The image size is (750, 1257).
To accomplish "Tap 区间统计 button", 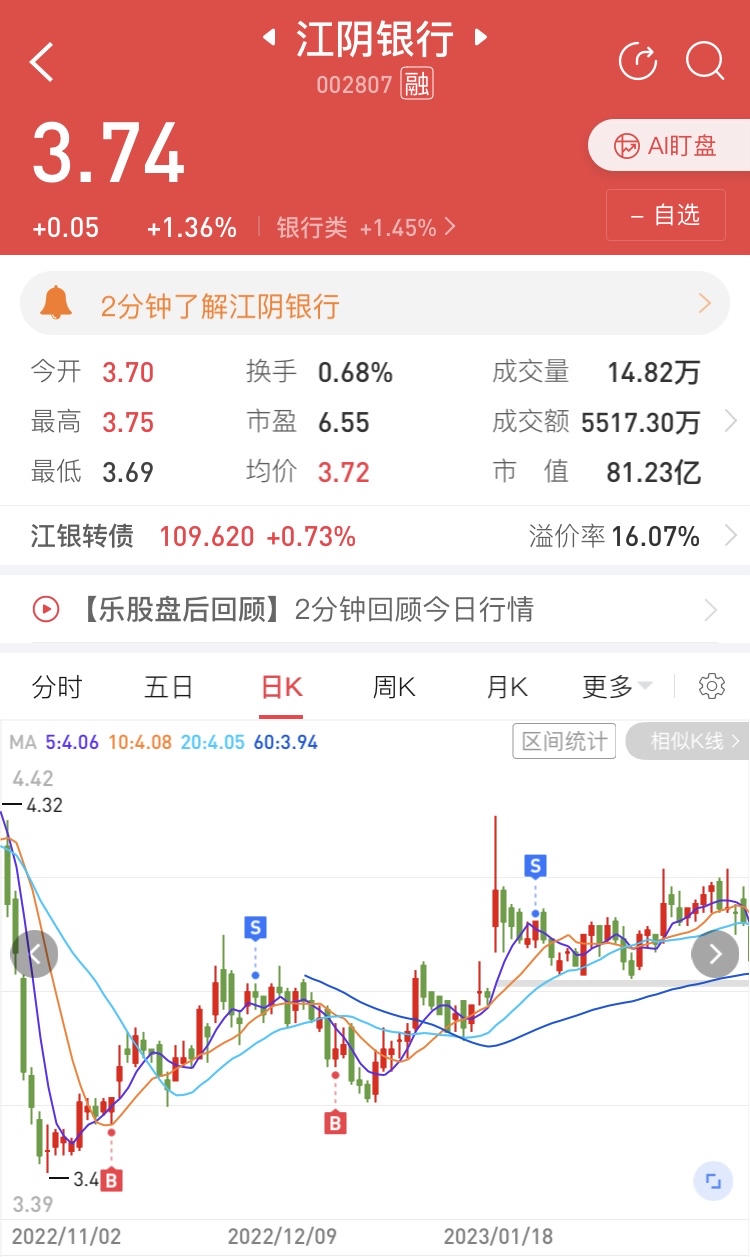I will point(564,742).
